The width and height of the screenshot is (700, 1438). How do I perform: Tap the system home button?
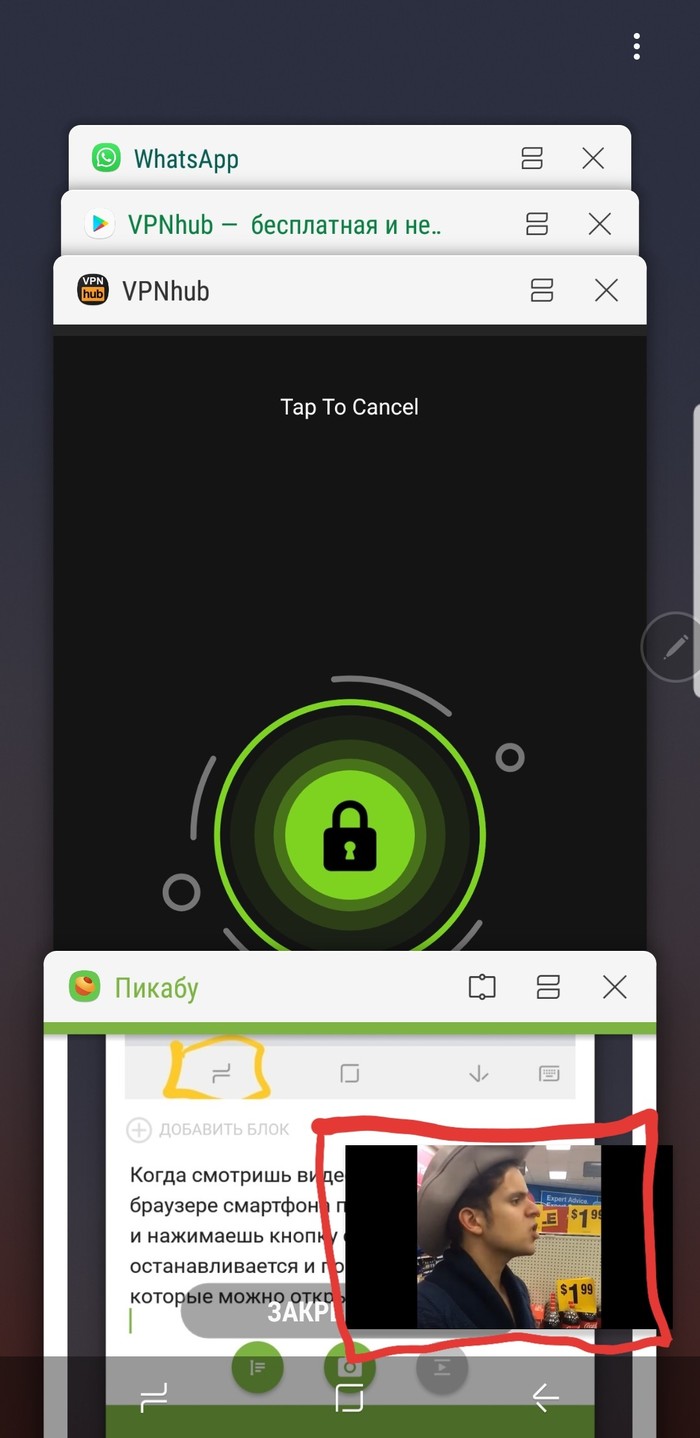[x=349, y=1397]
